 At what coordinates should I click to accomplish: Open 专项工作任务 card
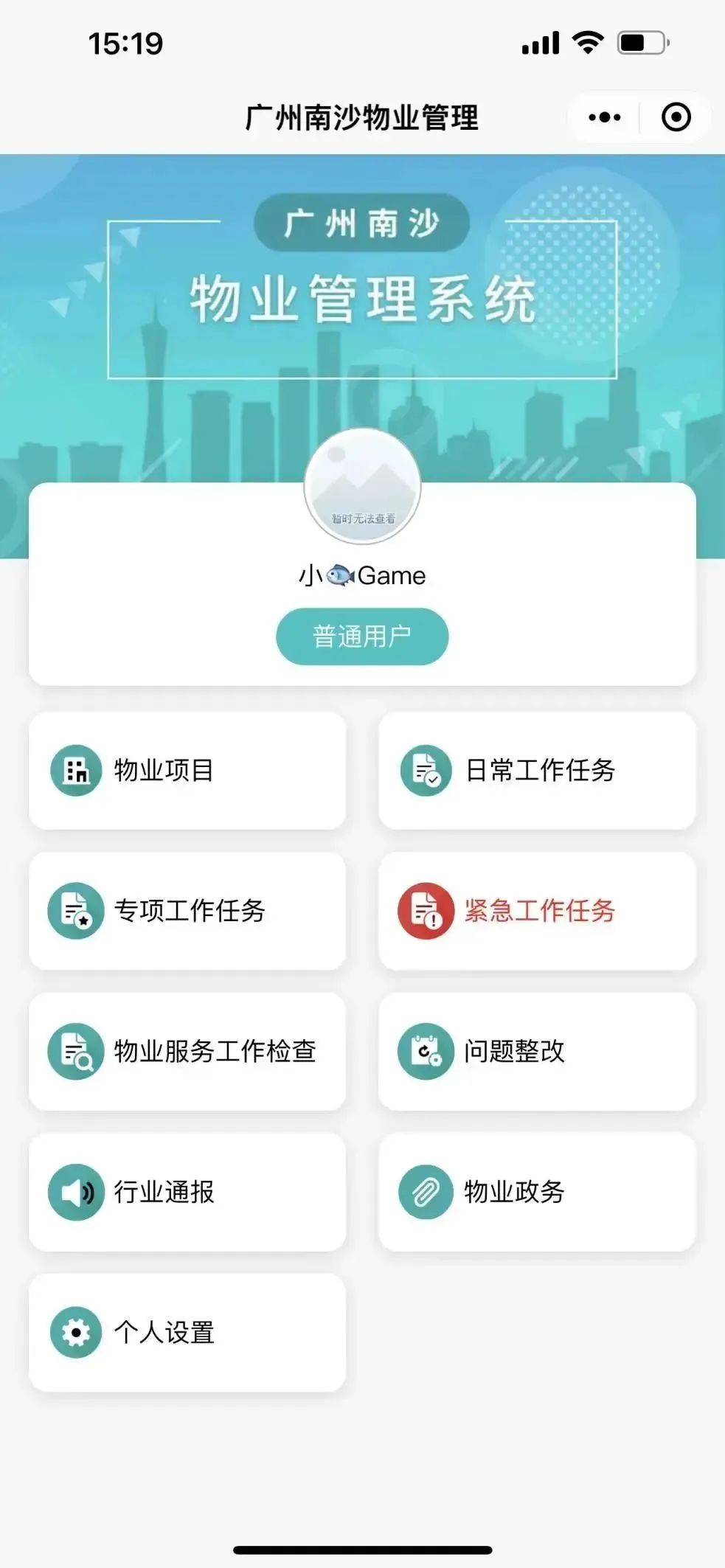coord(187,911)
